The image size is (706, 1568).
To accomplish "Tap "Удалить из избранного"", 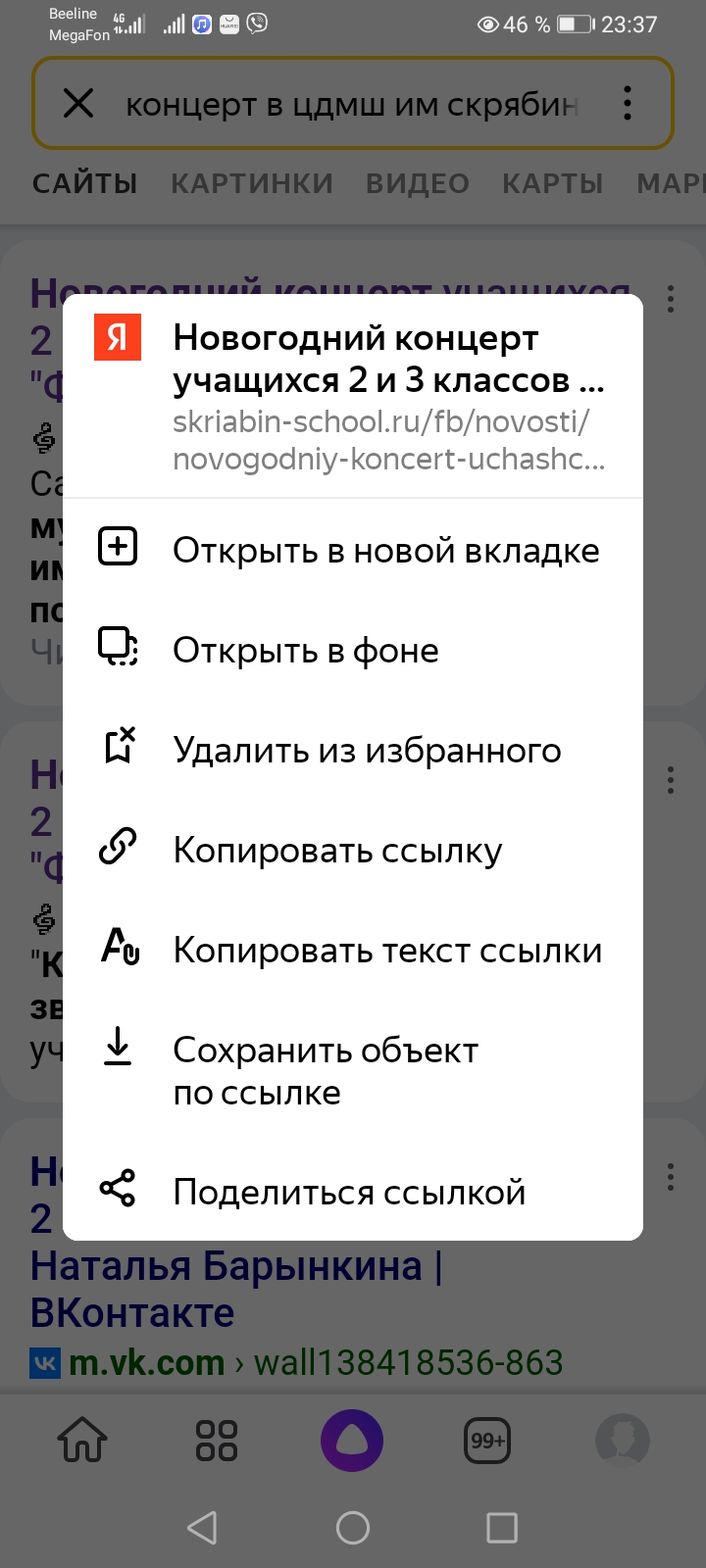I will (353, 750).
